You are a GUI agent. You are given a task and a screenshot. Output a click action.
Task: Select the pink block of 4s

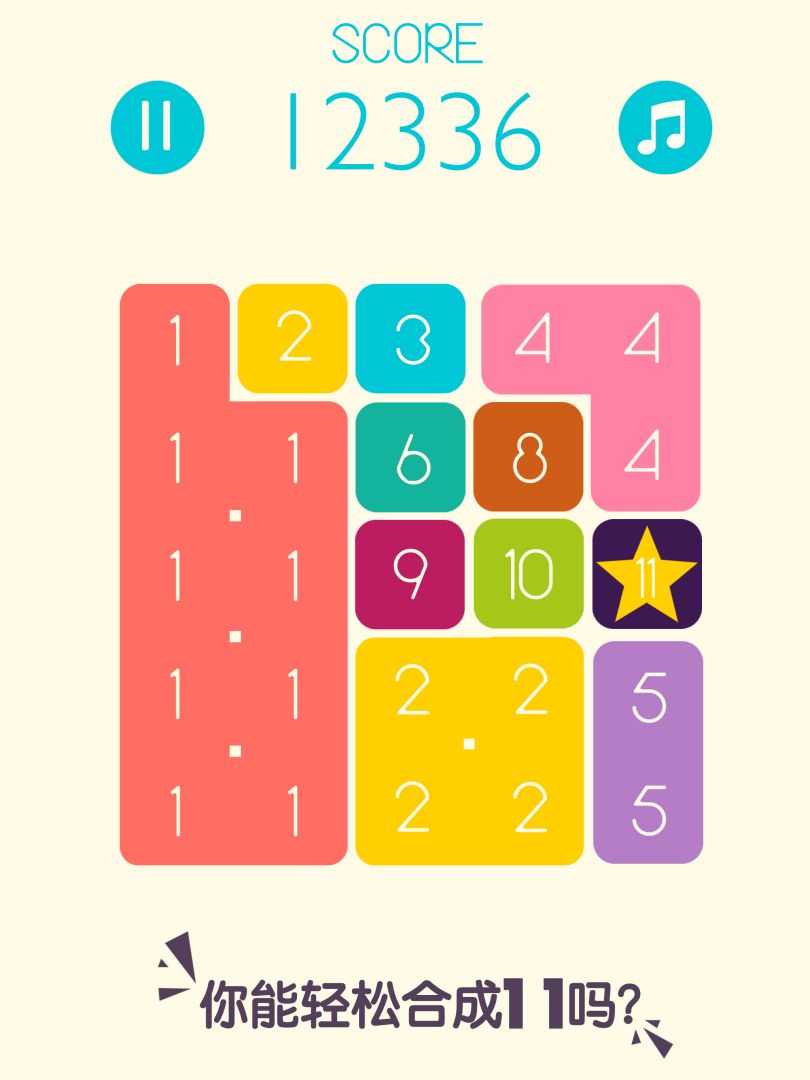click(x=645, y=400)
